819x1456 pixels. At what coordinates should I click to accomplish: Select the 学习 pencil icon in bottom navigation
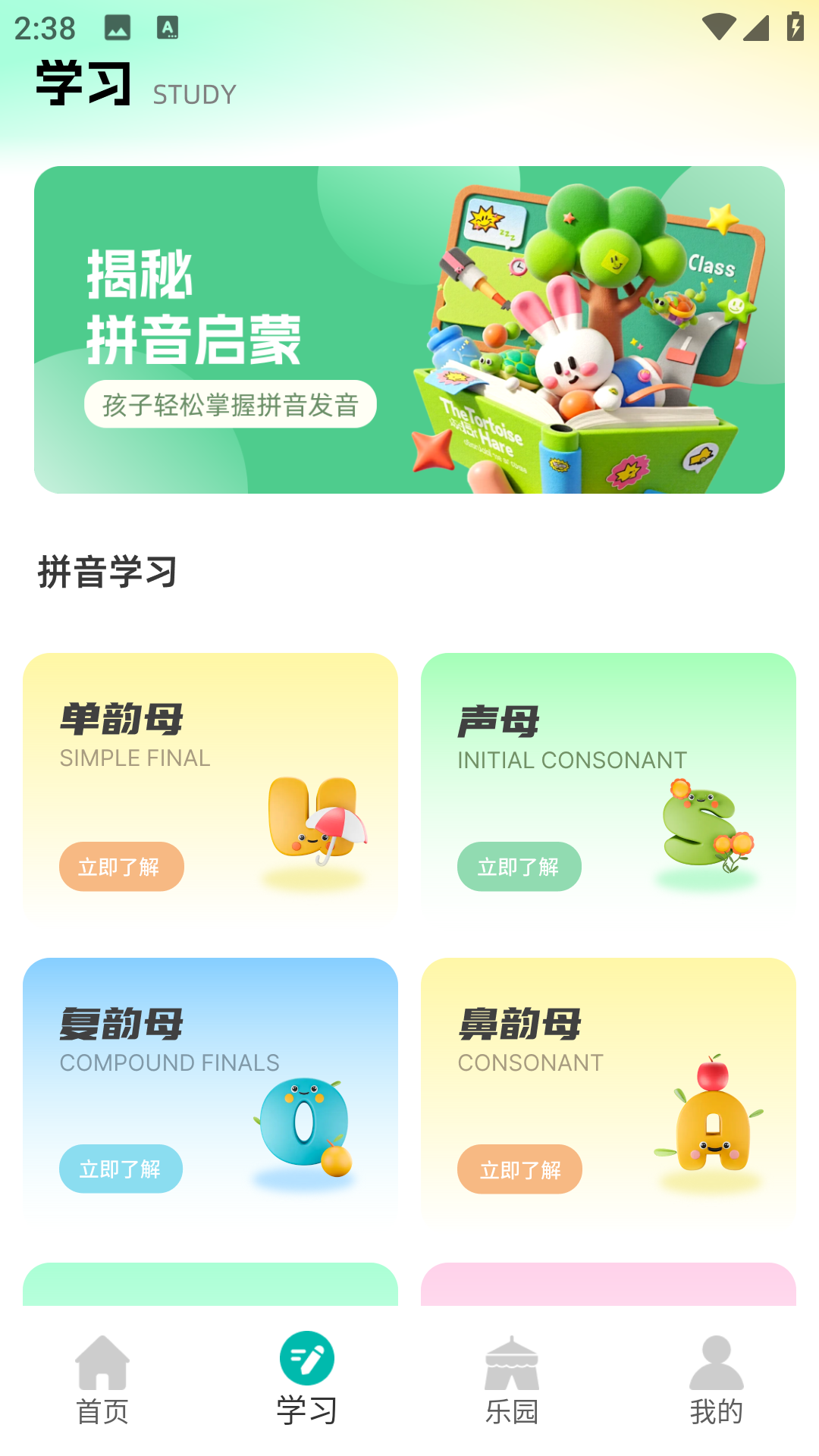pos(306,1357)
